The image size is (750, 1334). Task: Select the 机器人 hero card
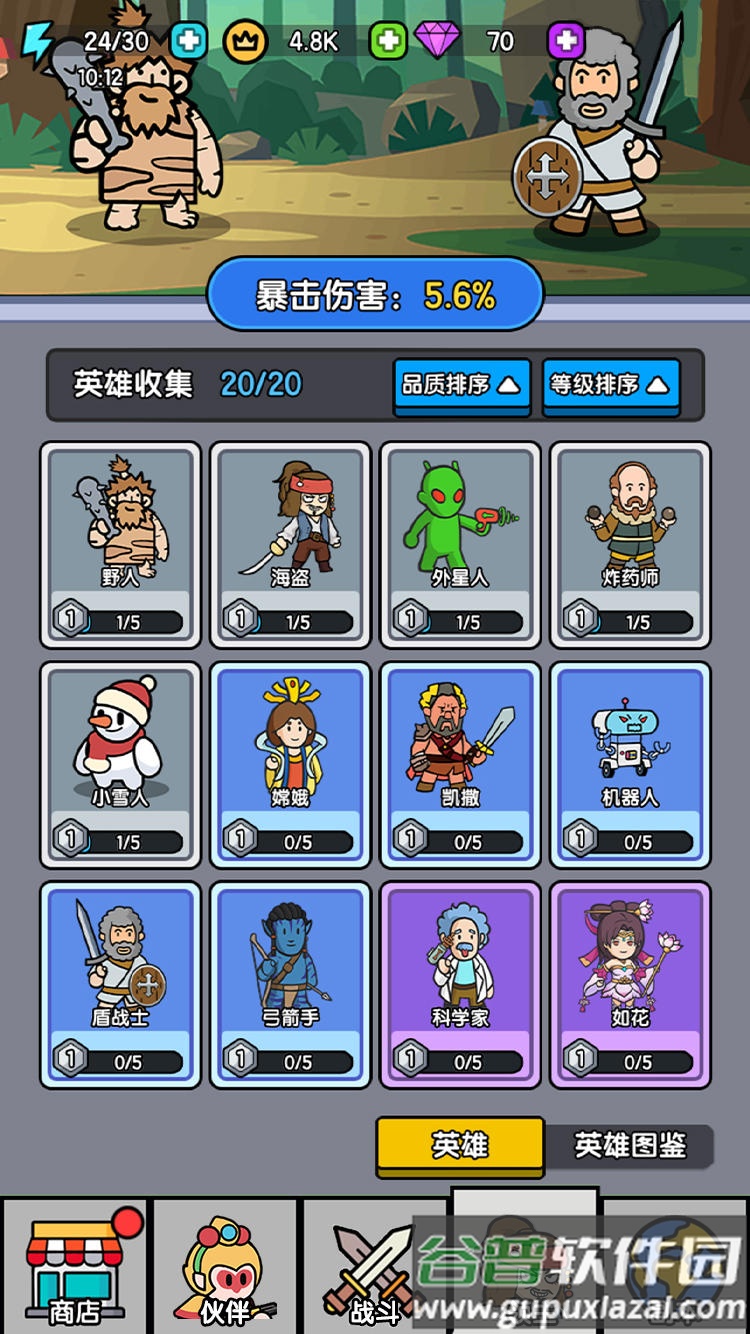[631, 765]
